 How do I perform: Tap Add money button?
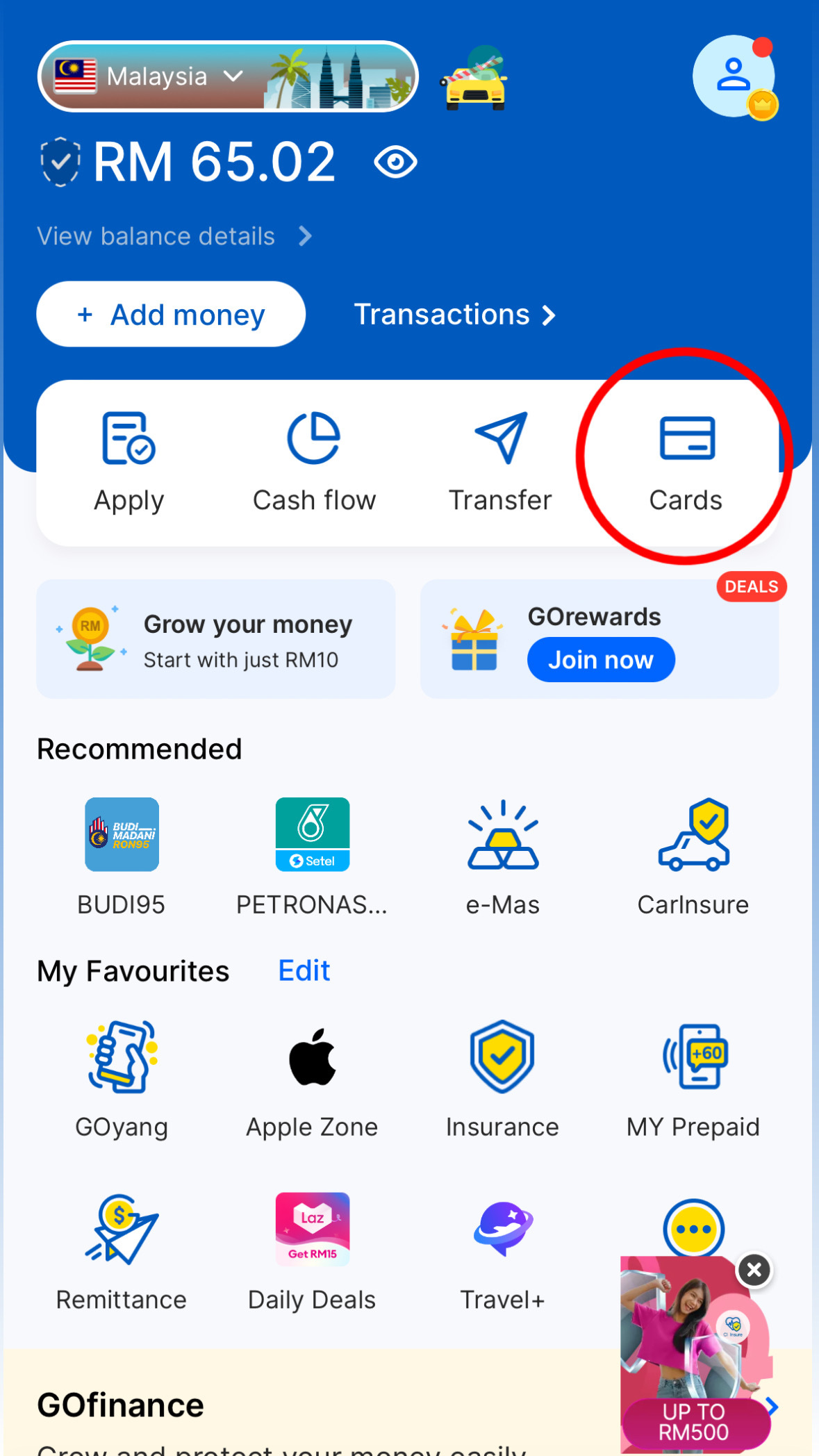pyautogui.click(x=171, y=315)
